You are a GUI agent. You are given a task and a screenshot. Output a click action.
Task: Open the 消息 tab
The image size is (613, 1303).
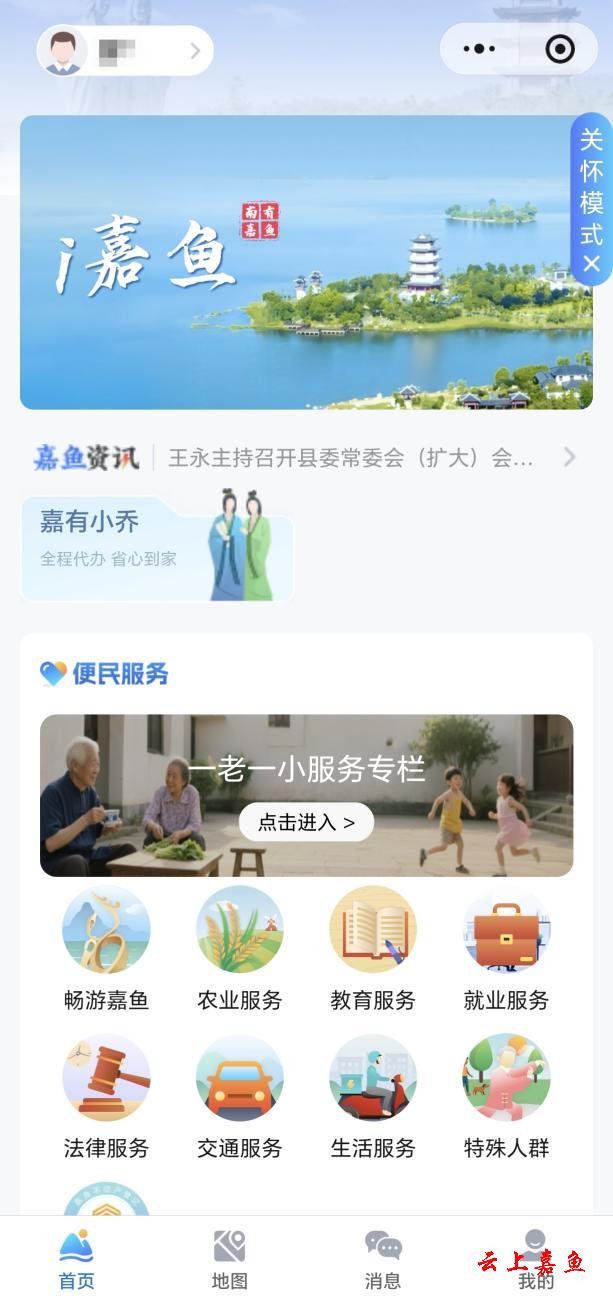383,1260
